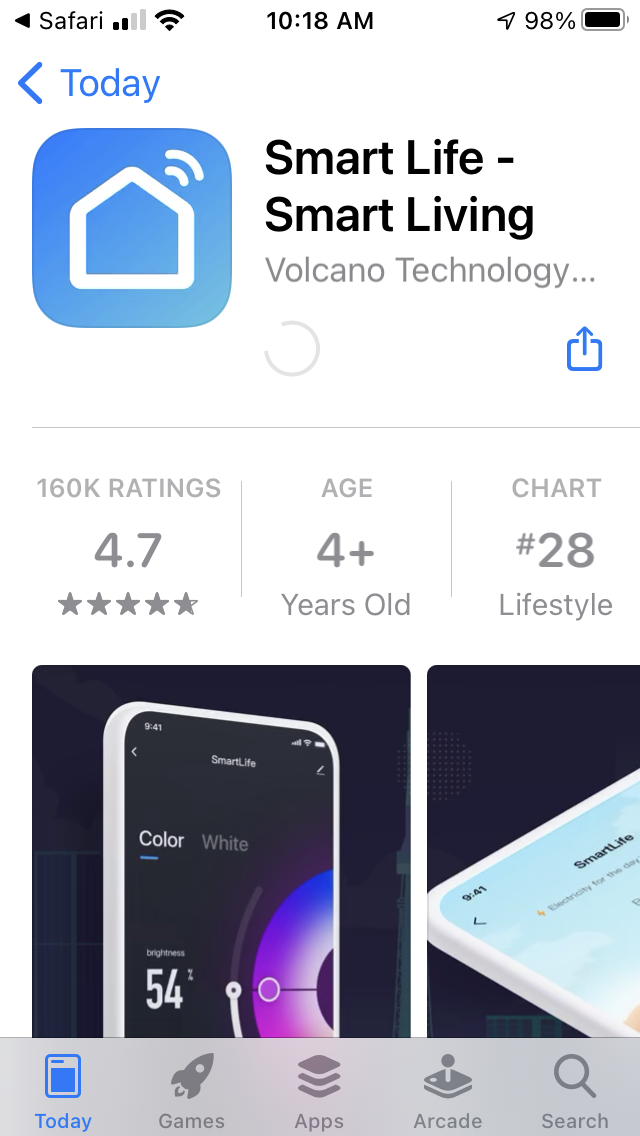View the #28 Lifestyle chart ranking

pos(555,548)
